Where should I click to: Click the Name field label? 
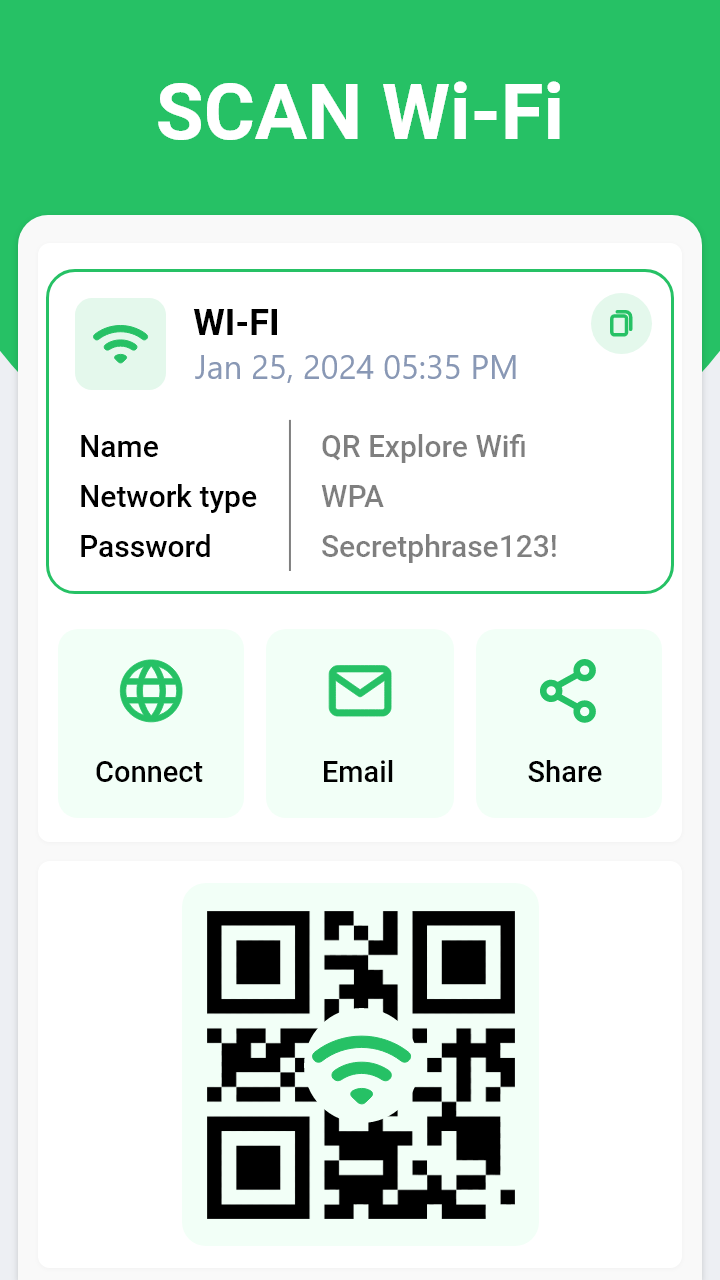pos(118,446)
